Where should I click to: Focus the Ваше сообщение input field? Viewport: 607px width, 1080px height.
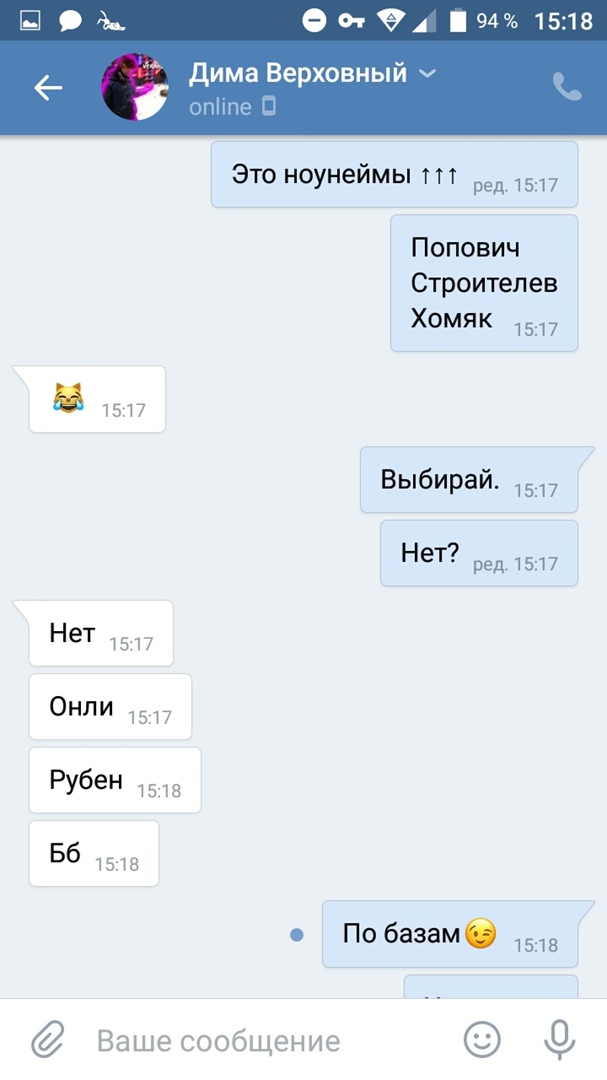[x=260, y=1041]
